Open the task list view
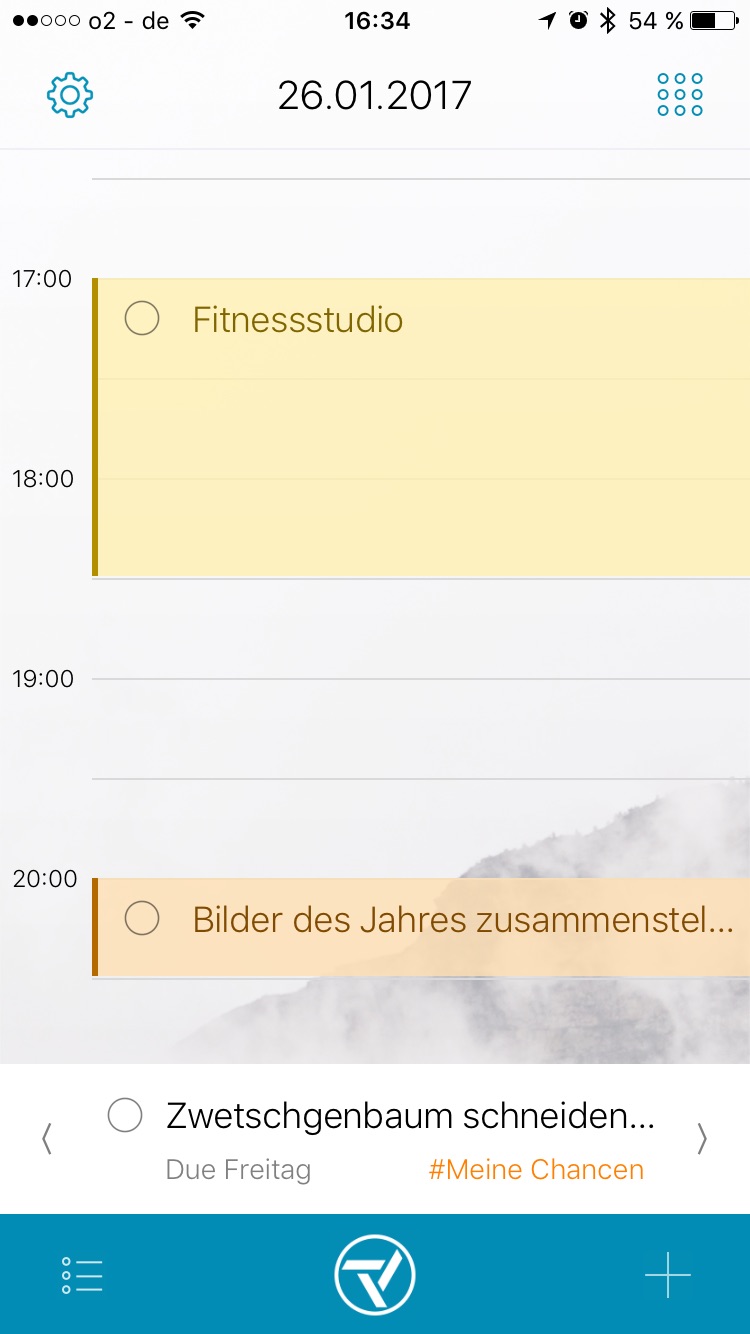The width and height of the screenshot is (750, 1334). (x=82, y=1275)
